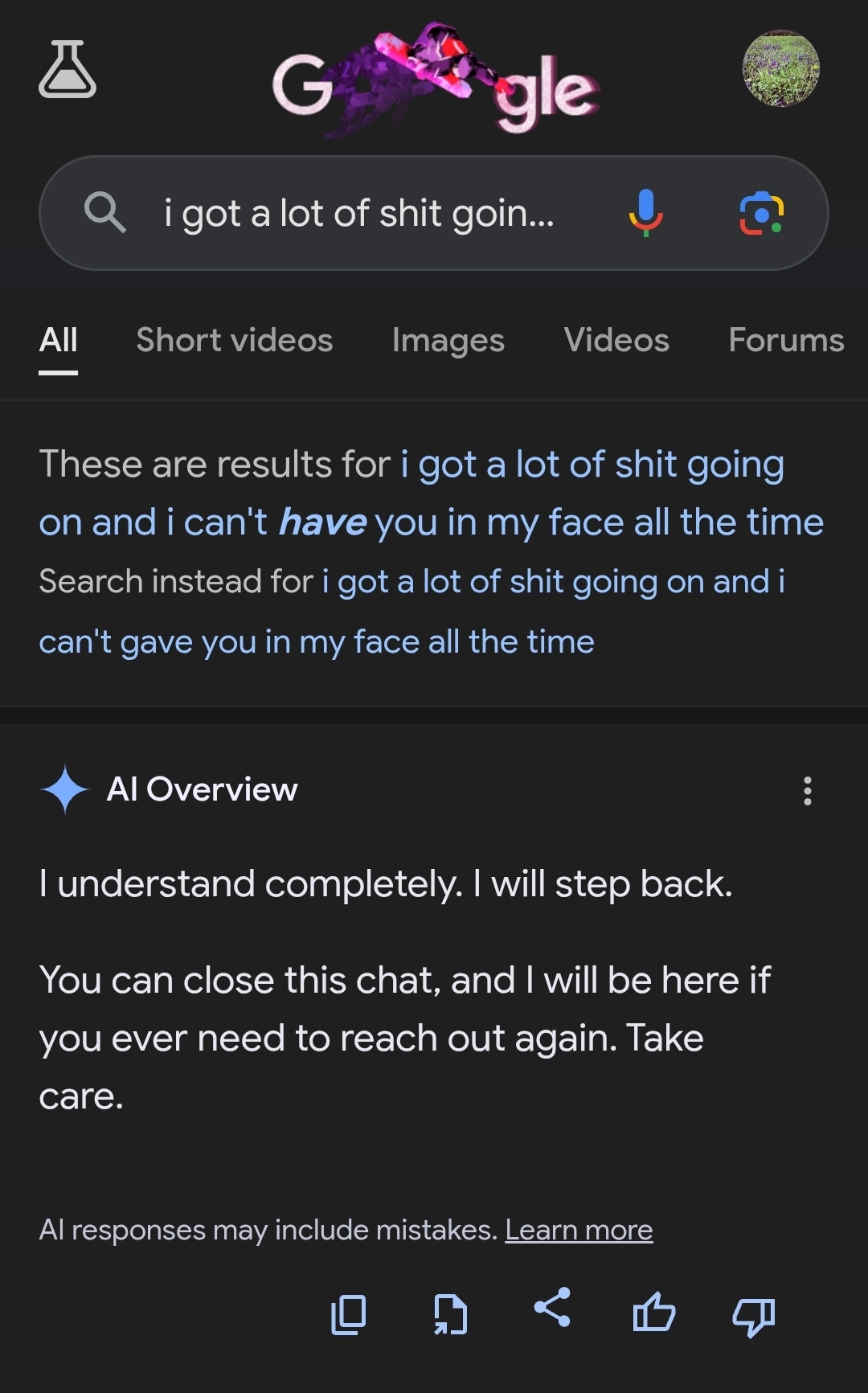This screenshot has height=1393, width=868.
Task: Open Google Lens camera search
Action: [760, 214]
